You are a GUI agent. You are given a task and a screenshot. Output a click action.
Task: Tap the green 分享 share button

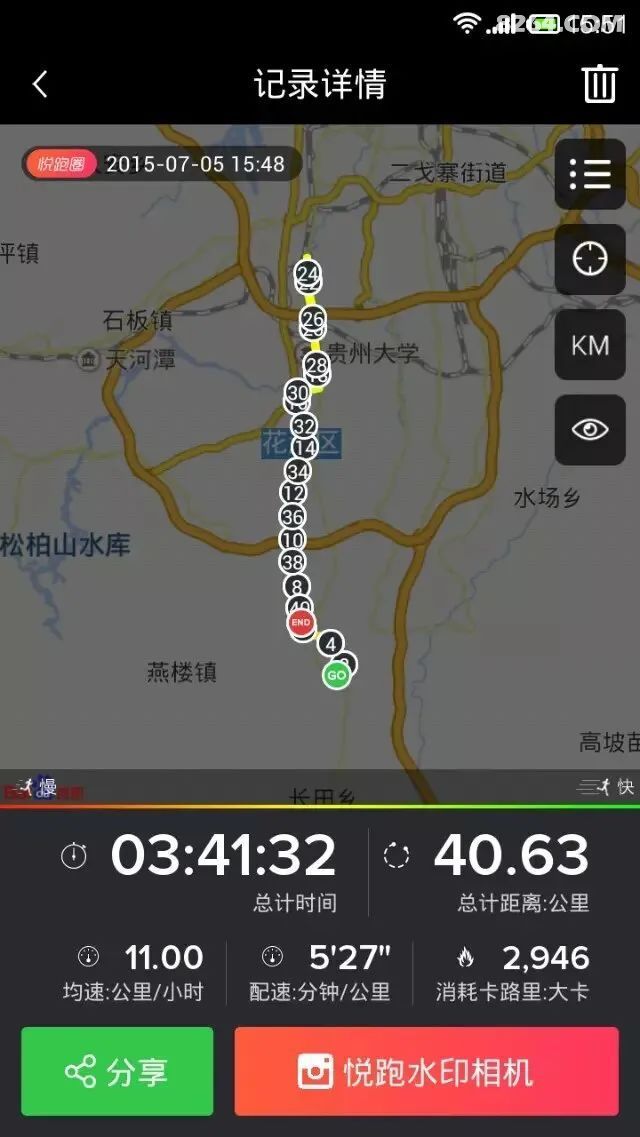click(117, 1071)
